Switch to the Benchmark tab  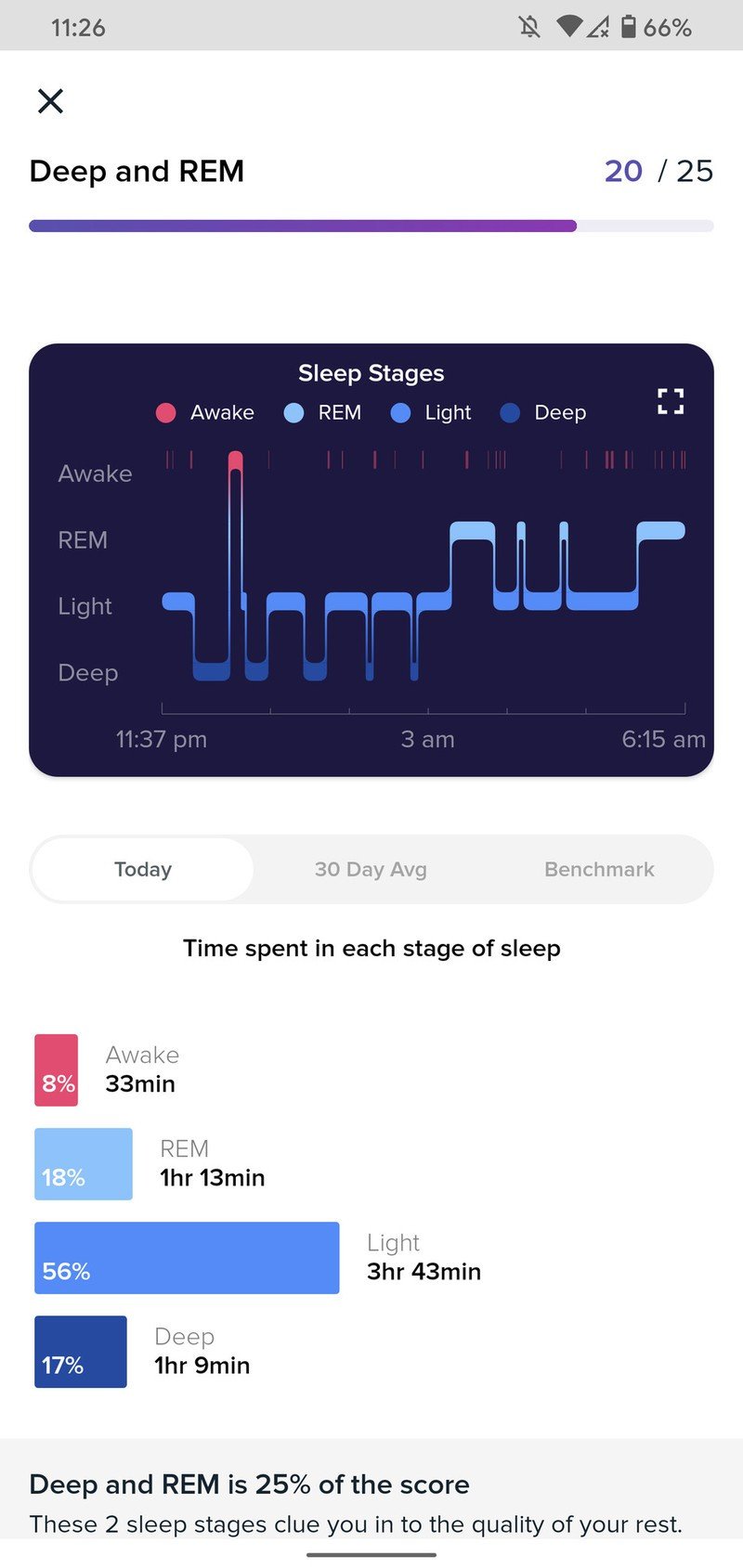pyautogui.click(x=599, y=869)
